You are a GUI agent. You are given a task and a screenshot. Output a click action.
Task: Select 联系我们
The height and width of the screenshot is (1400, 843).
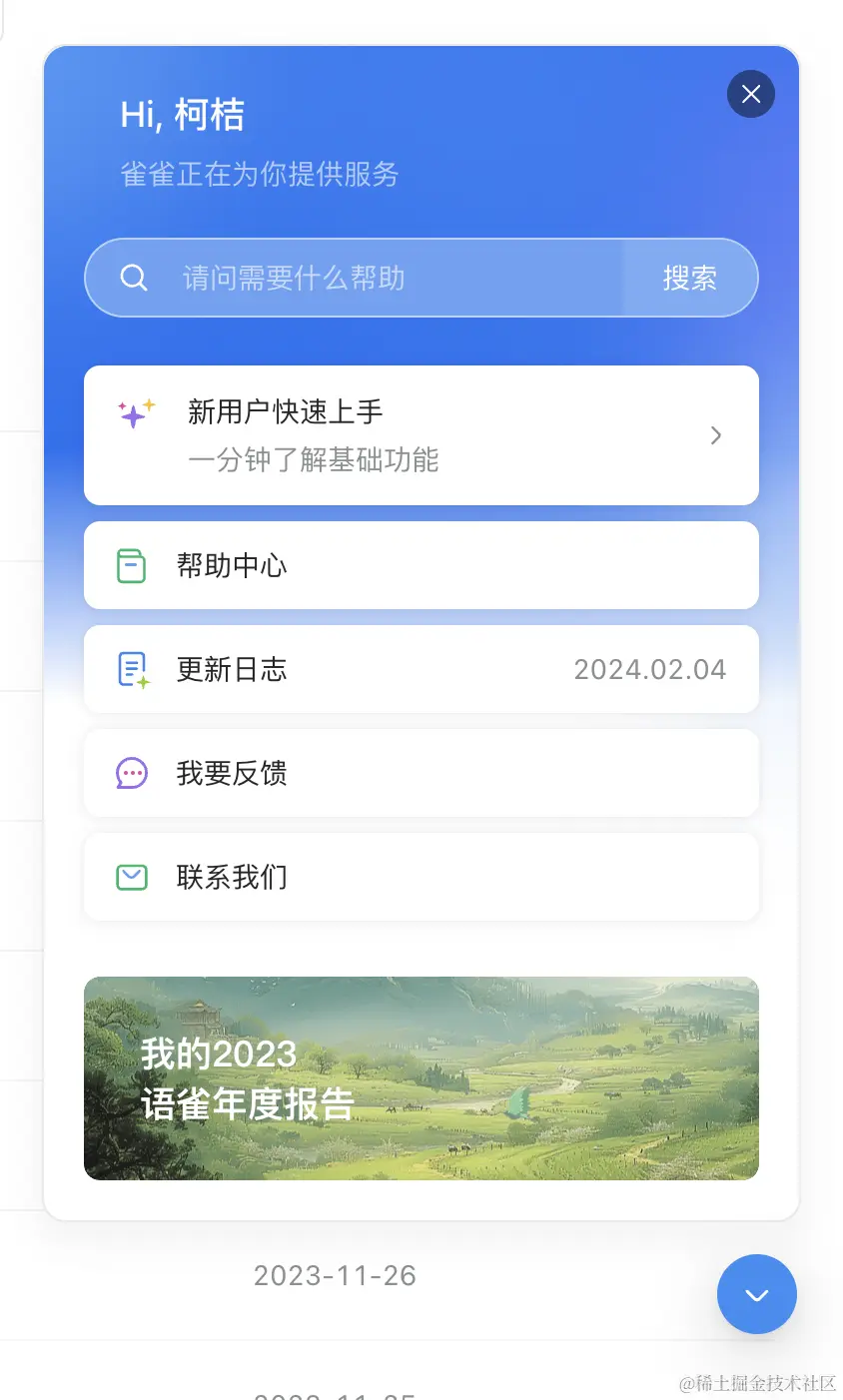click(421, 877)
